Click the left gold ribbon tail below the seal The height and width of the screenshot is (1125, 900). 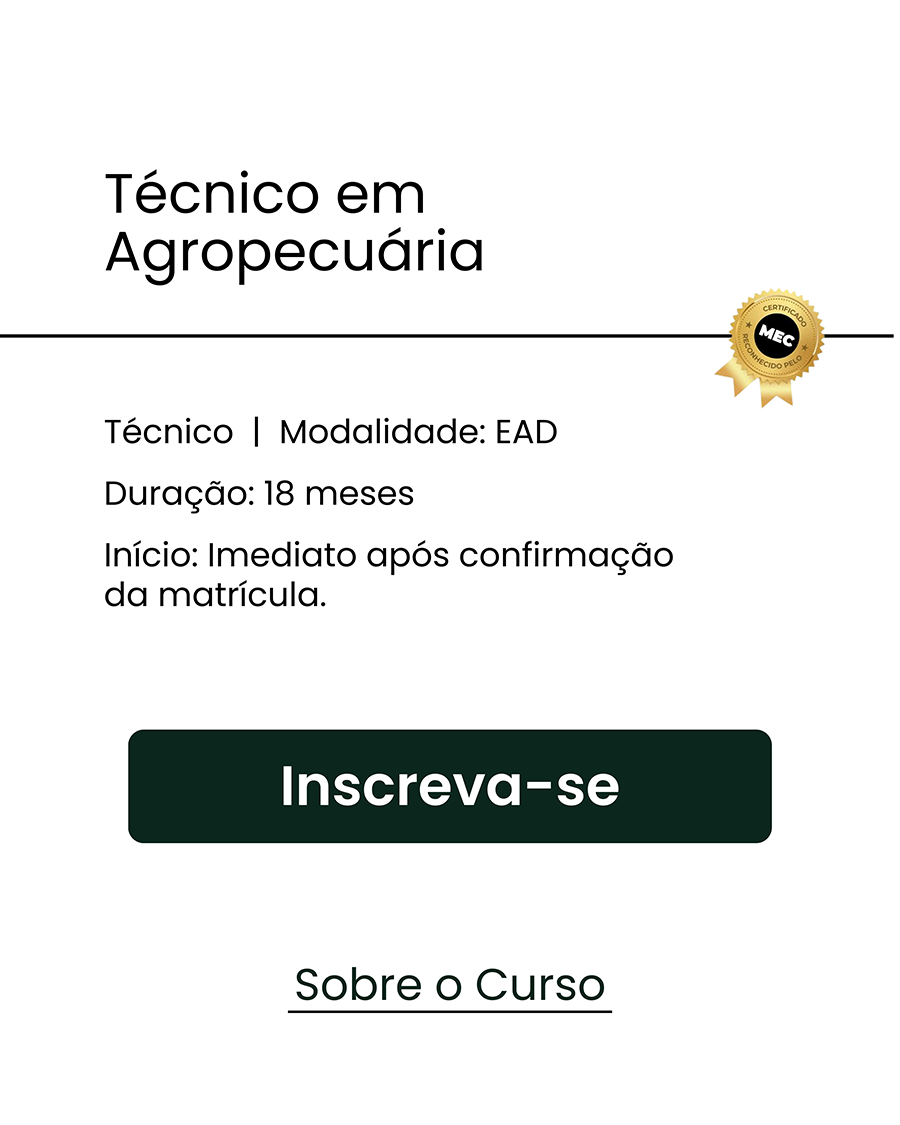tap(733, 378)
